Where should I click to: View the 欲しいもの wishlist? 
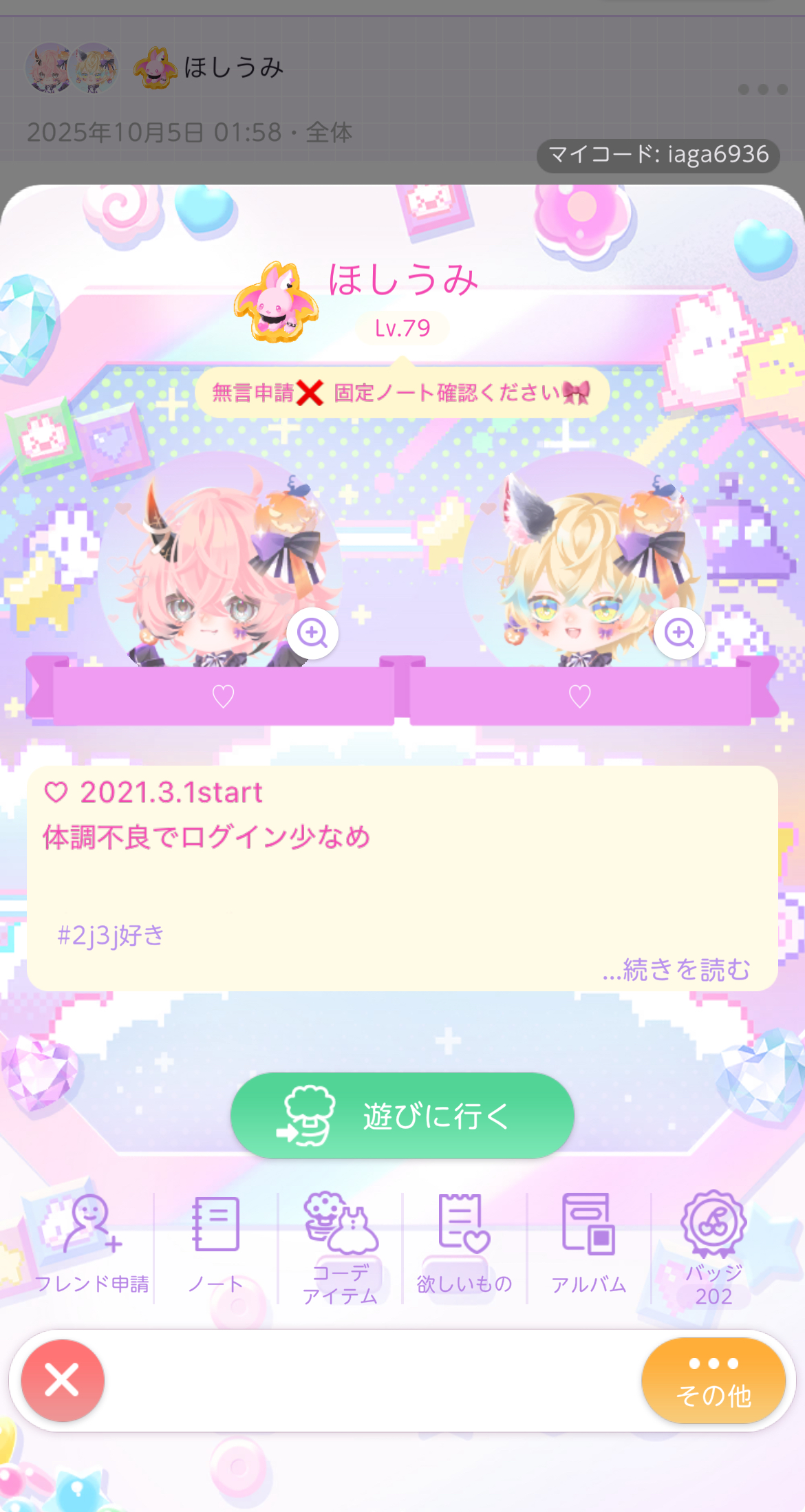pos(464,1246)
